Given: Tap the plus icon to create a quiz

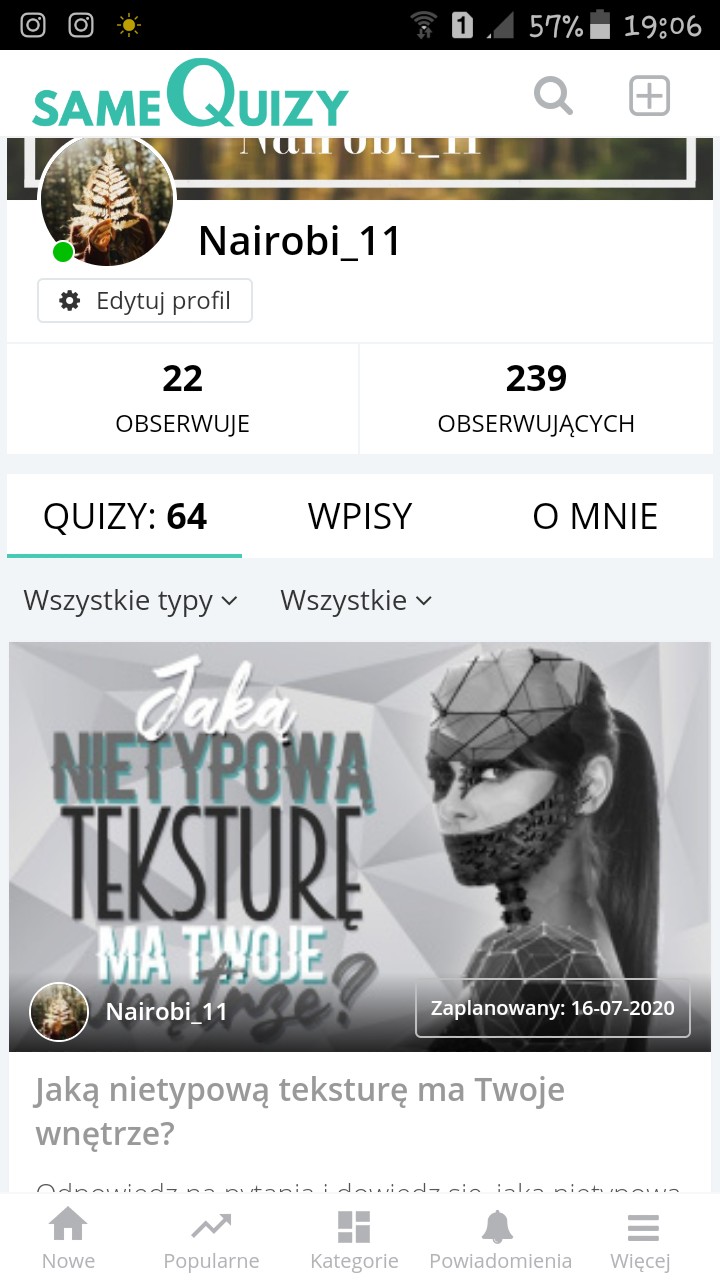Looking at the screenshot, I should [649, 97].
